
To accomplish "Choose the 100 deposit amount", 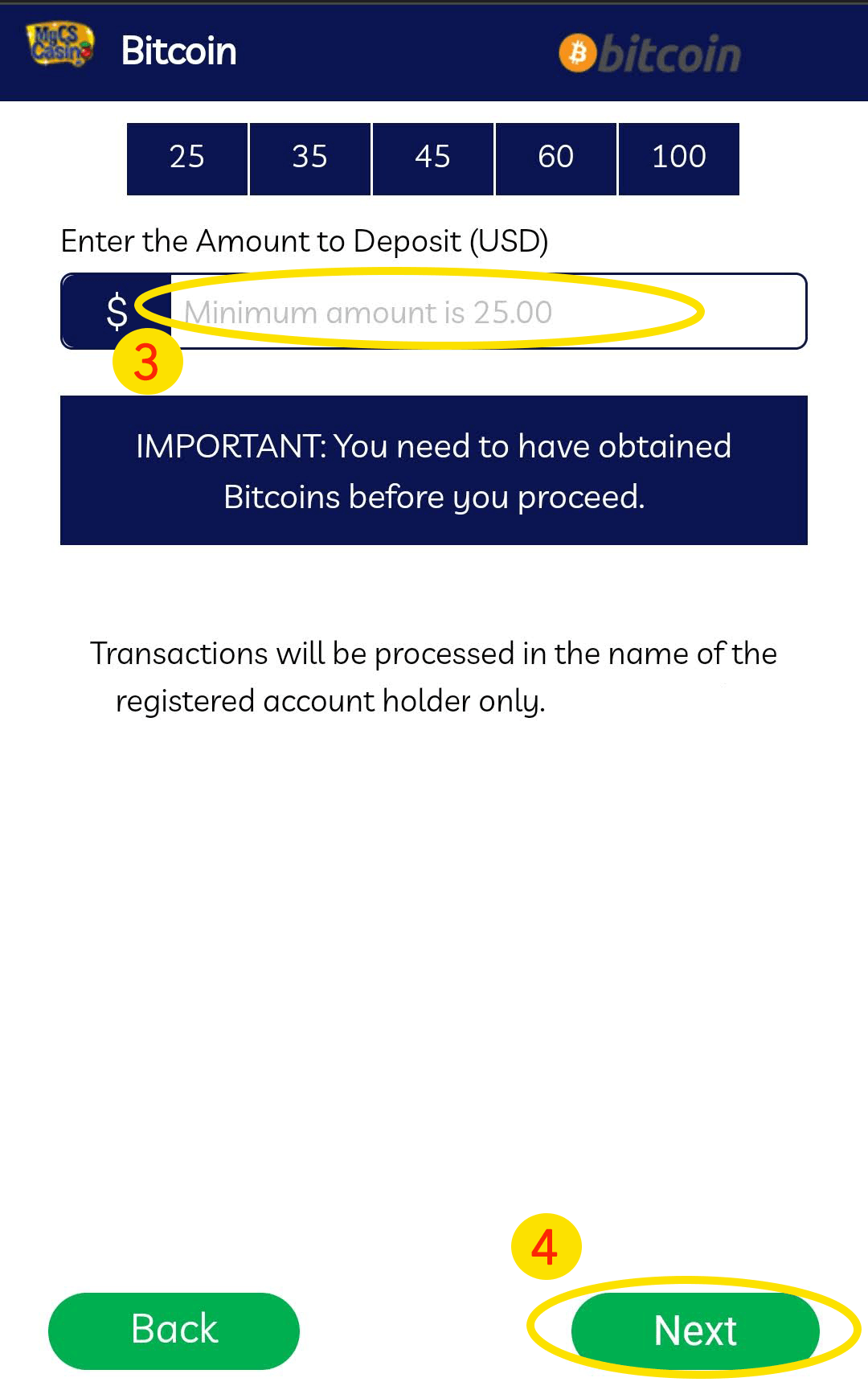I will click(678, 158).
